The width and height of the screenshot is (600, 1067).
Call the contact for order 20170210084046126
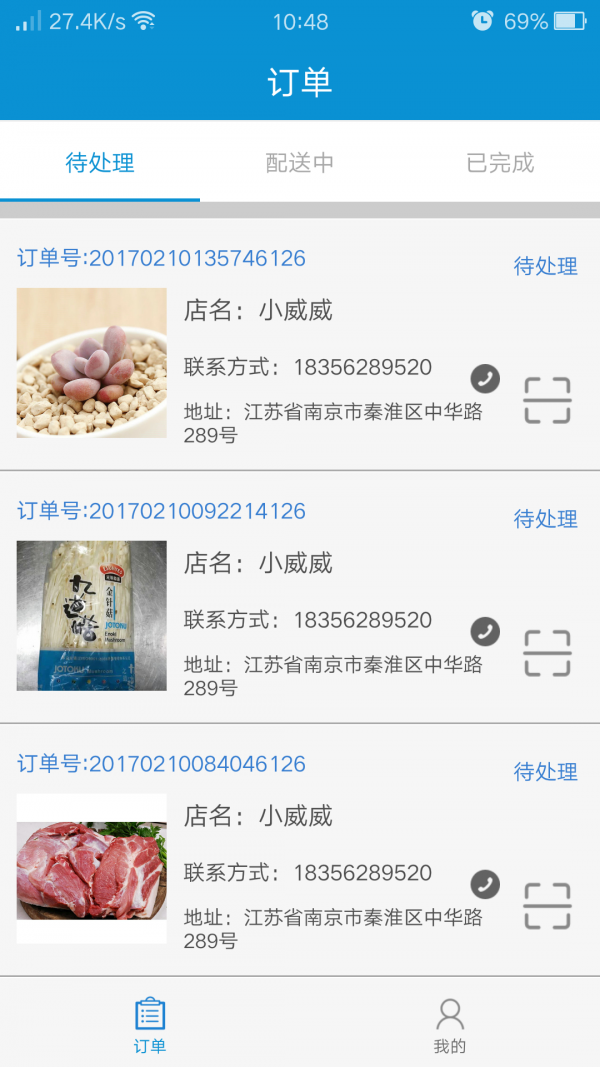click(485, 884)
